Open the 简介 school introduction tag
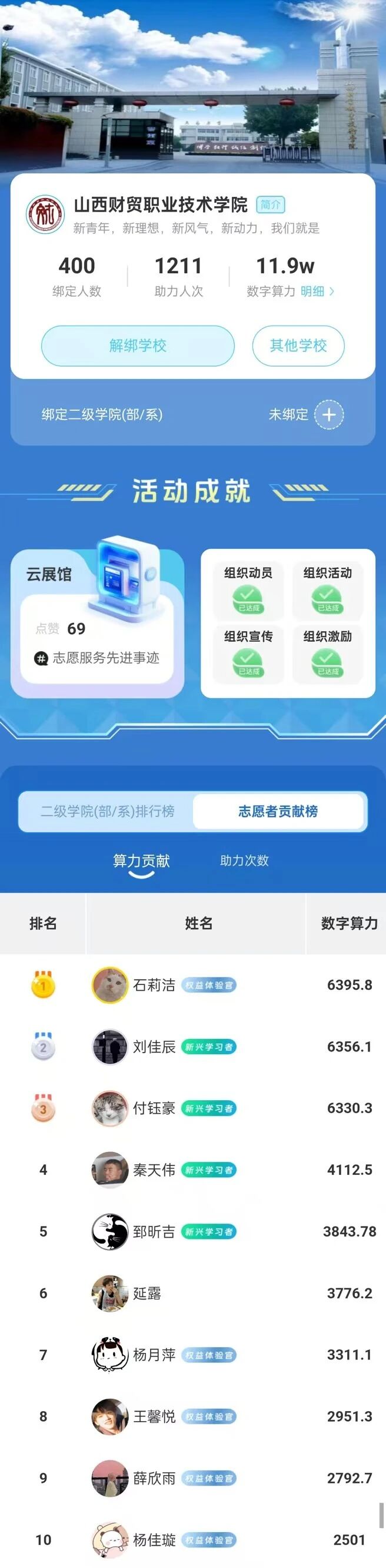Screen dimensions: 386x1568 (x=270, y=205)
